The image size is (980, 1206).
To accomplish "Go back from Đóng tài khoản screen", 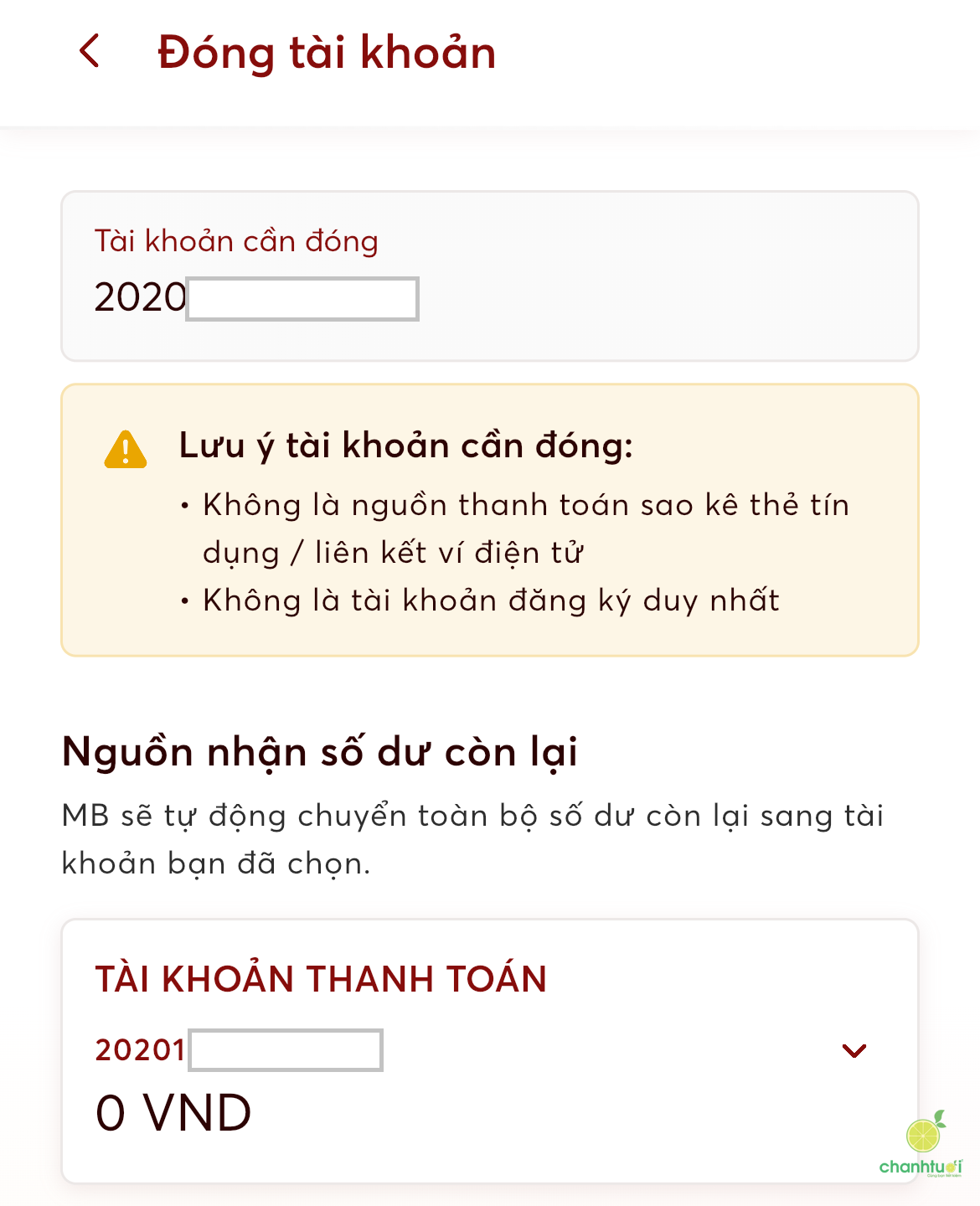I will click(90, 51).
